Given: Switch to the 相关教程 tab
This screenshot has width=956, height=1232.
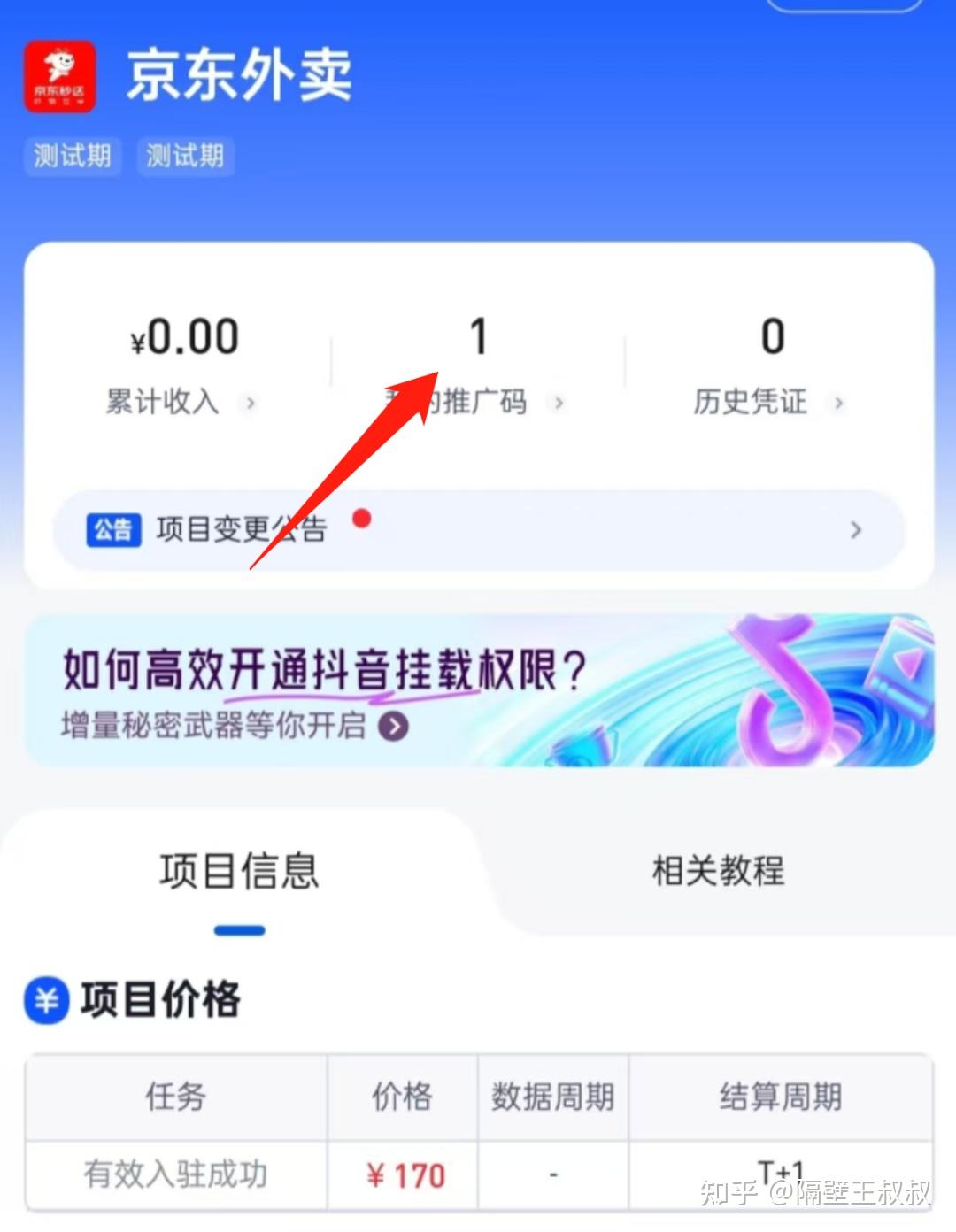Looking at the screenshot, I should [717, 872].
